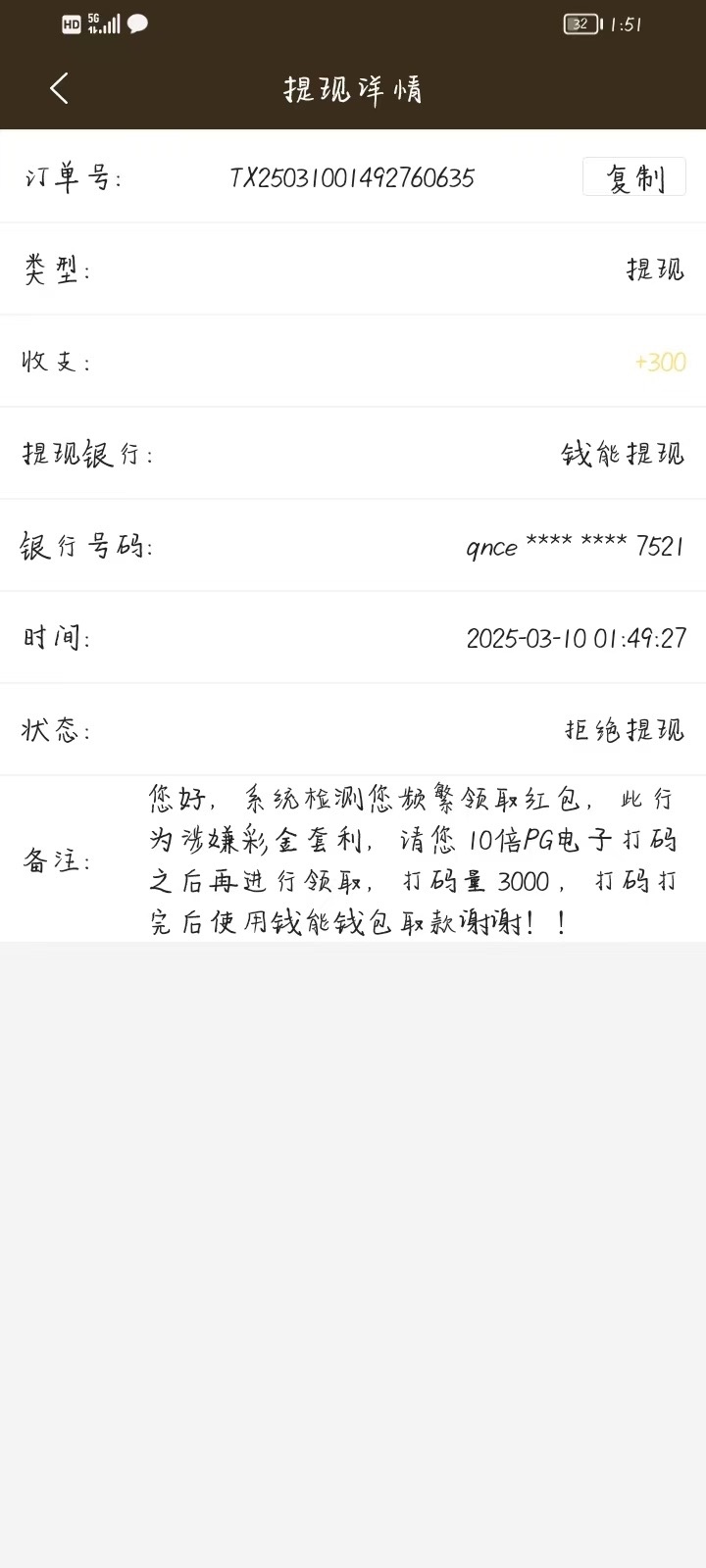Tap the masked card number ending 7521

[x=575, y=547]
